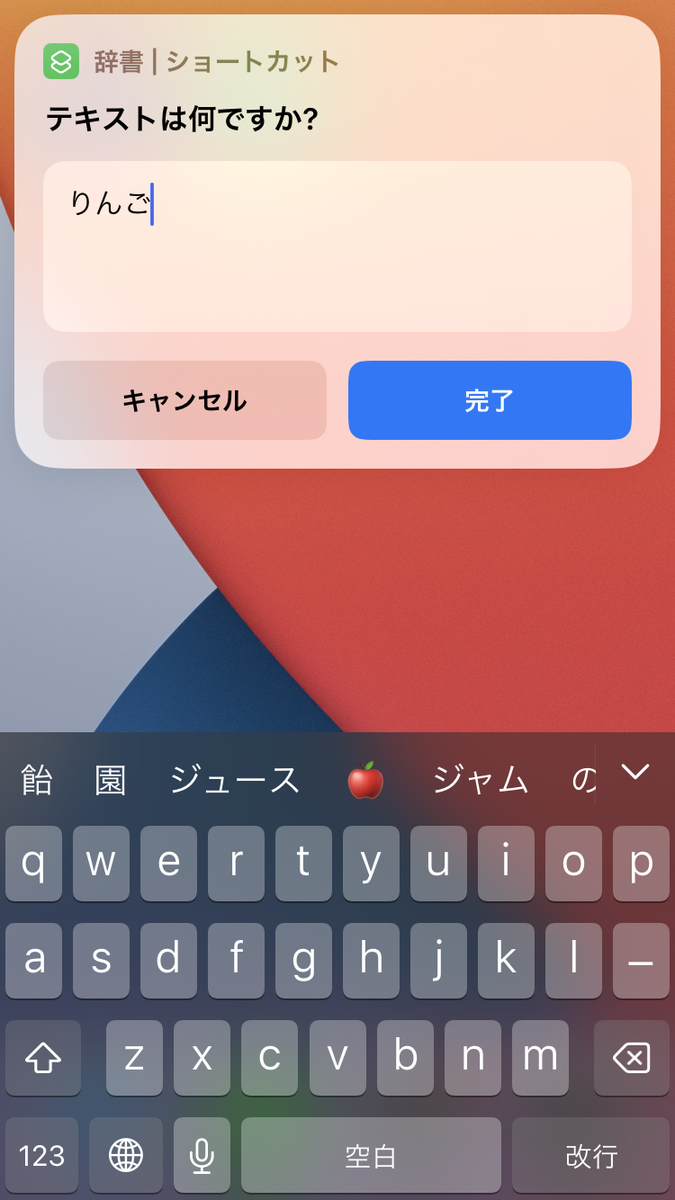Pick the ジュース suggestion

click(235, 780)
